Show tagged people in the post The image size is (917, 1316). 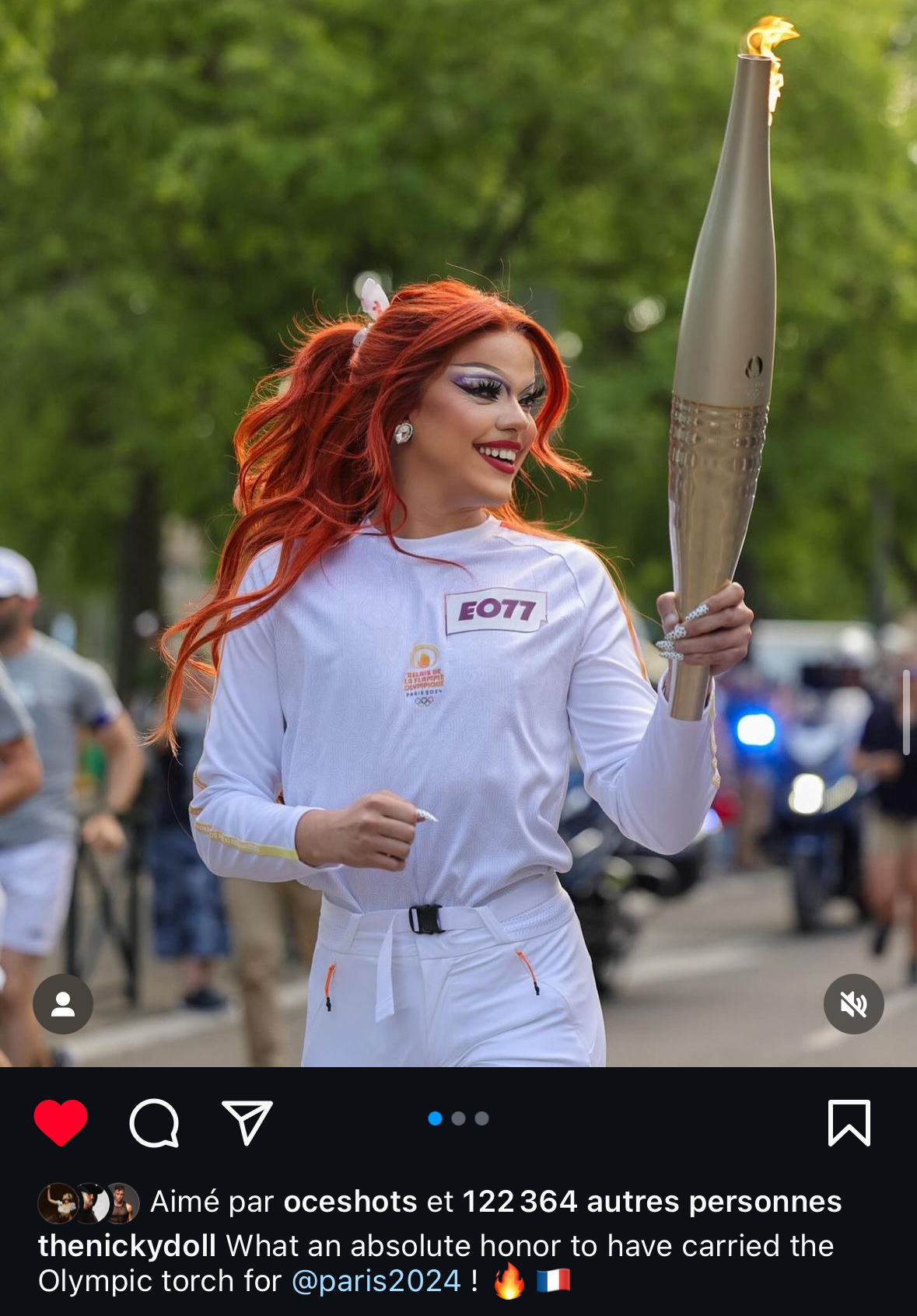click(x=63, y=1004)
